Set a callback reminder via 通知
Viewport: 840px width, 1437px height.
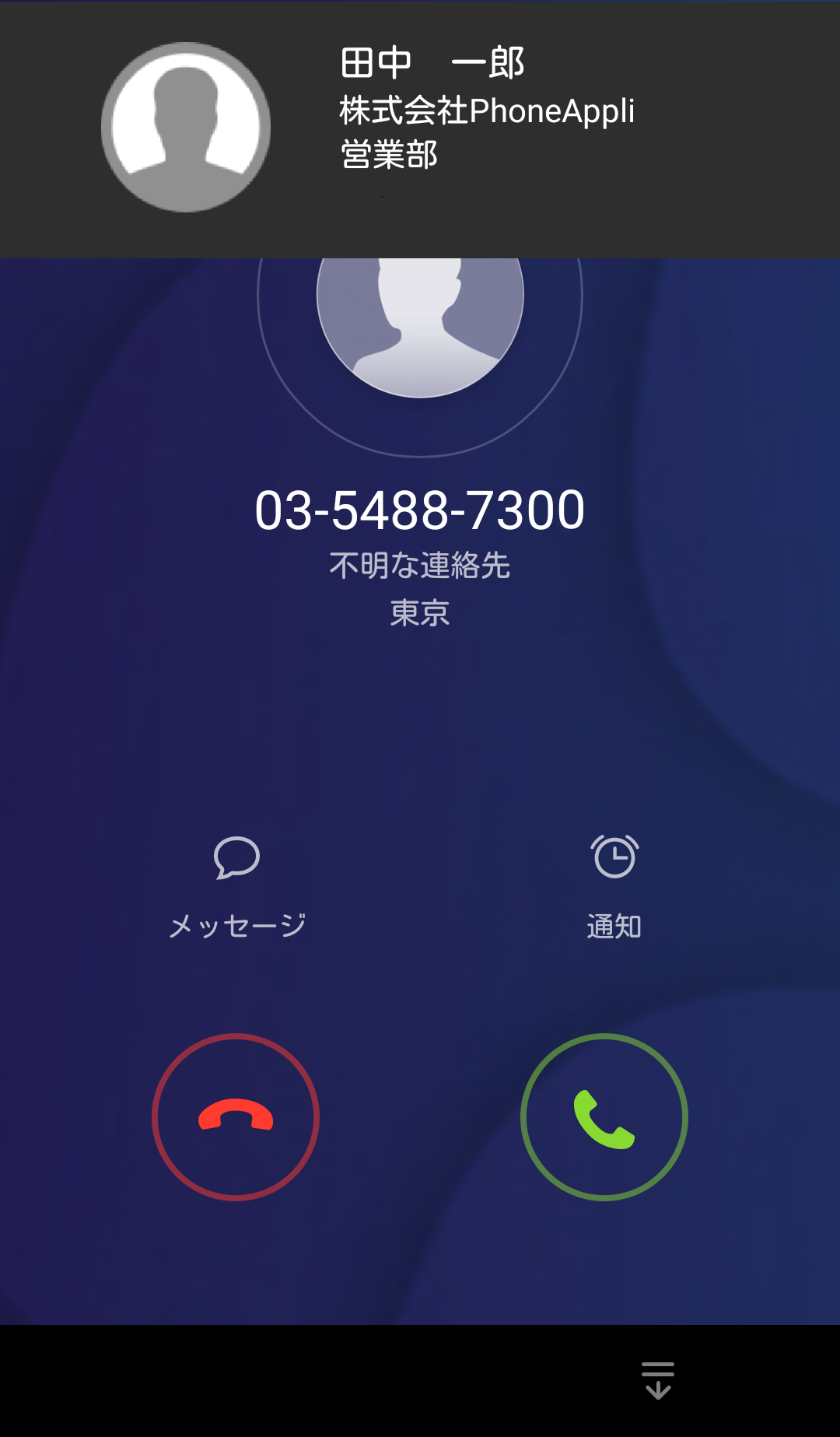[x=614, y=887]
